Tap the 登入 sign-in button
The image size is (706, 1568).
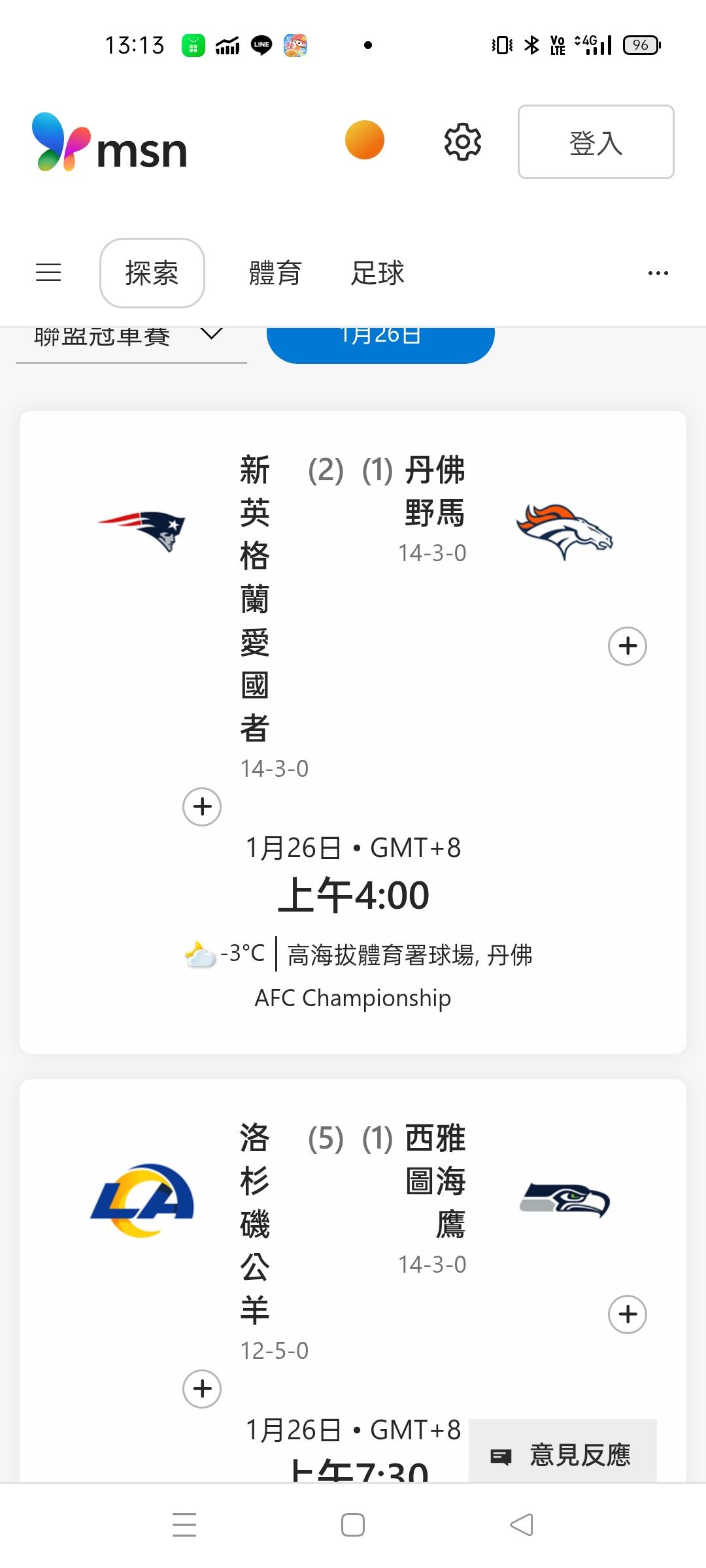pos(596,142)
